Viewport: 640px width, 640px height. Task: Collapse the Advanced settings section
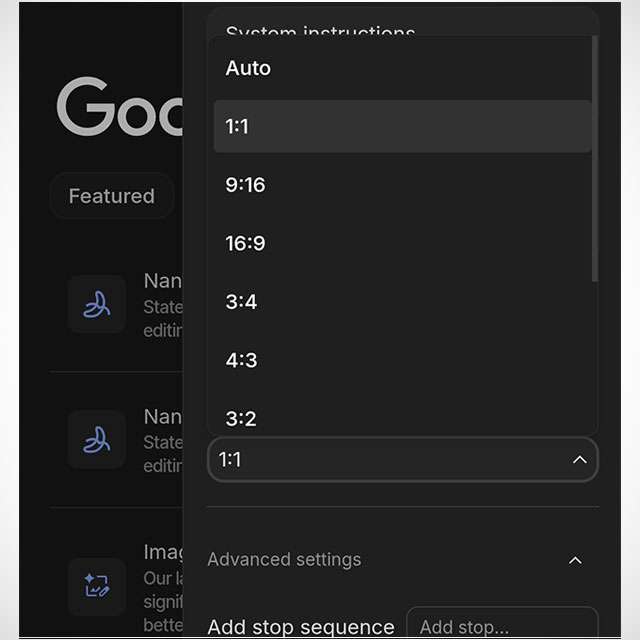pos(575,560)
